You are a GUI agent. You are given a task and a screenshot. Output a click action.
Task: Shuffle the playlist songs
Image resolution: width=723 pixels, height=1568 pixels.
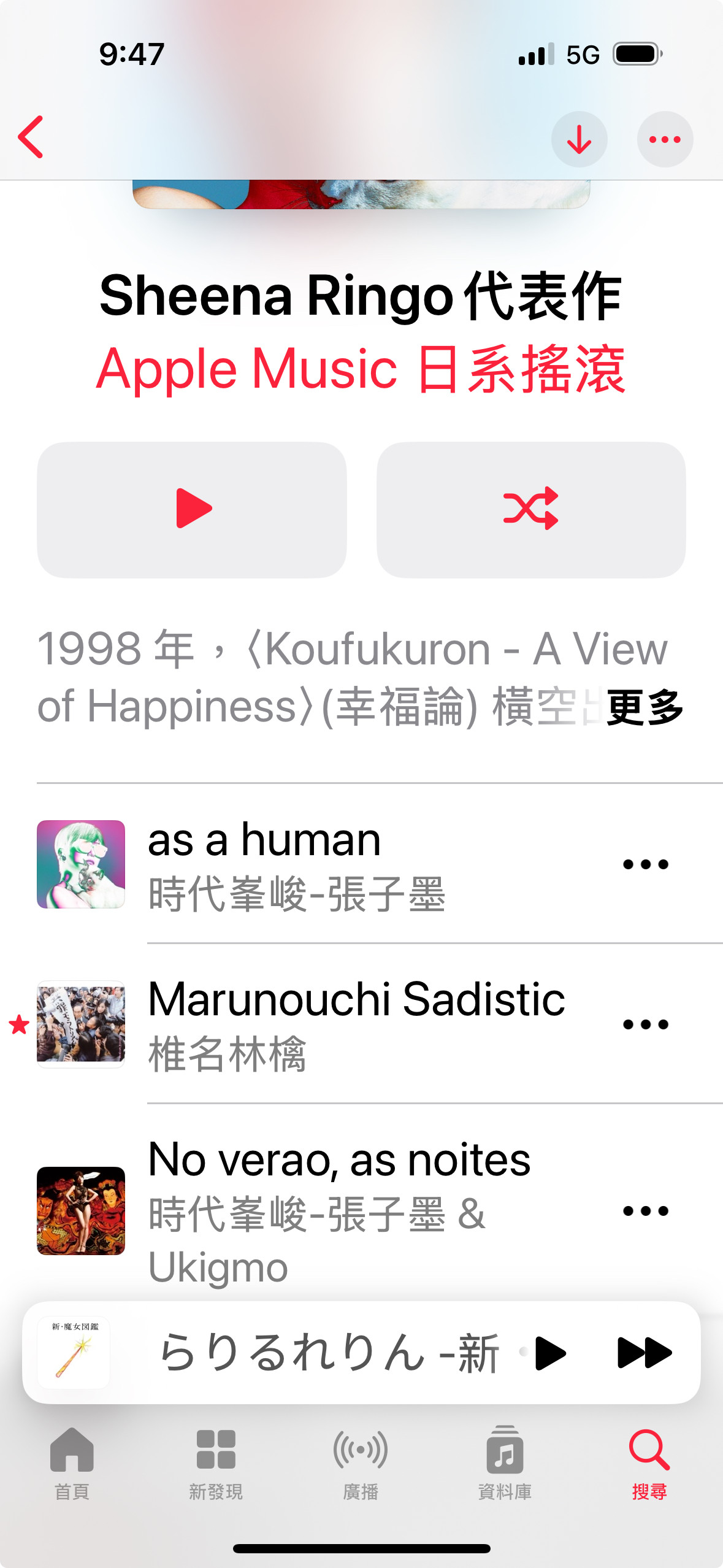pos(531,509)
